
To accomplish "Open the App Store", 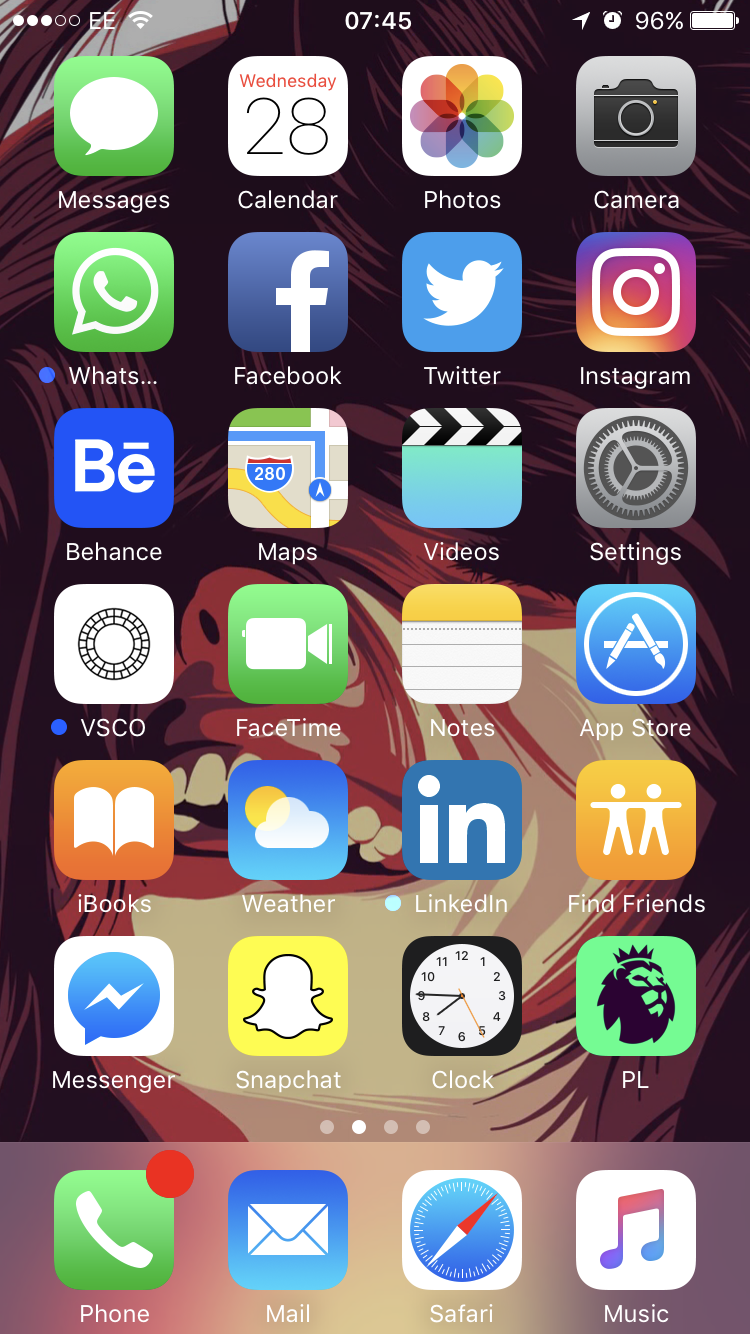I will click(x=636, y=644).
